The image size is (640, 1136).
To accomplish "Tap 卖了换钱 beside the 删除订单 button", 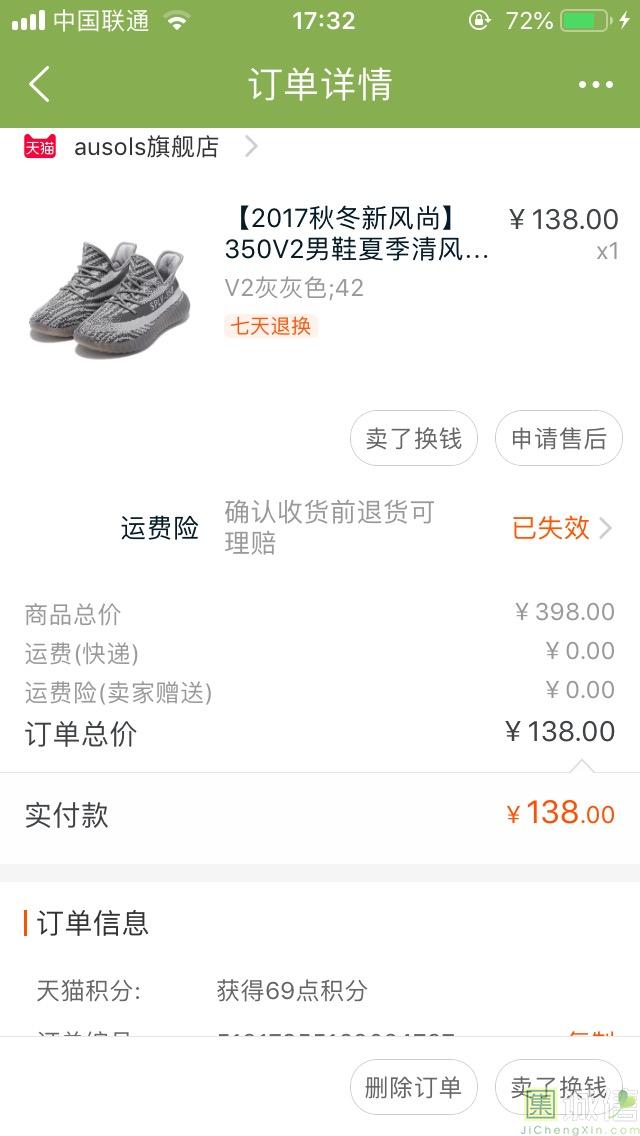I will [x=559, y=1087].
